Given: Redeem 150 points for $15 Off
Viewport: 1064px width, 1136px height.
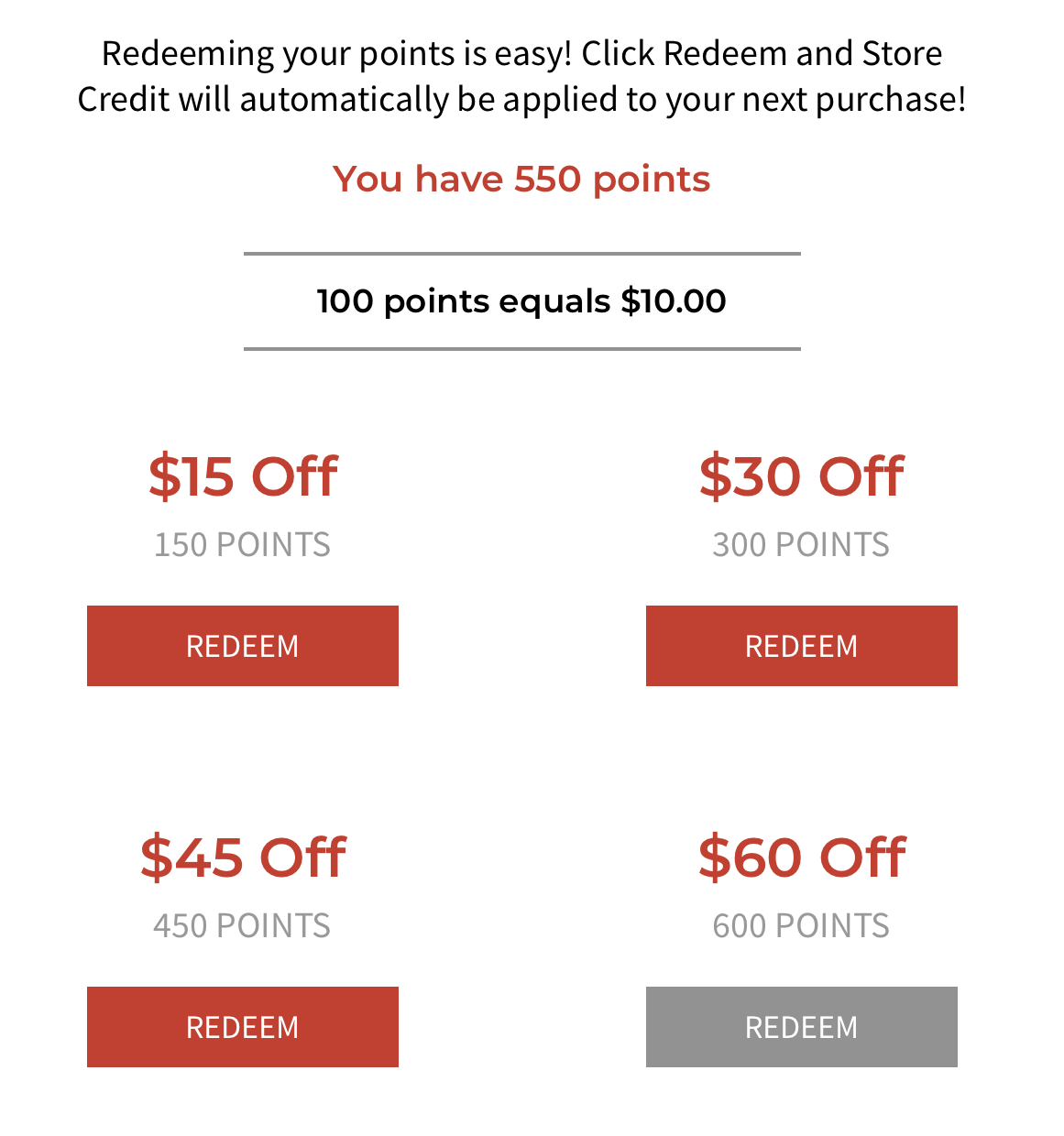Looking at the screenshot, I should click(243, 646).
